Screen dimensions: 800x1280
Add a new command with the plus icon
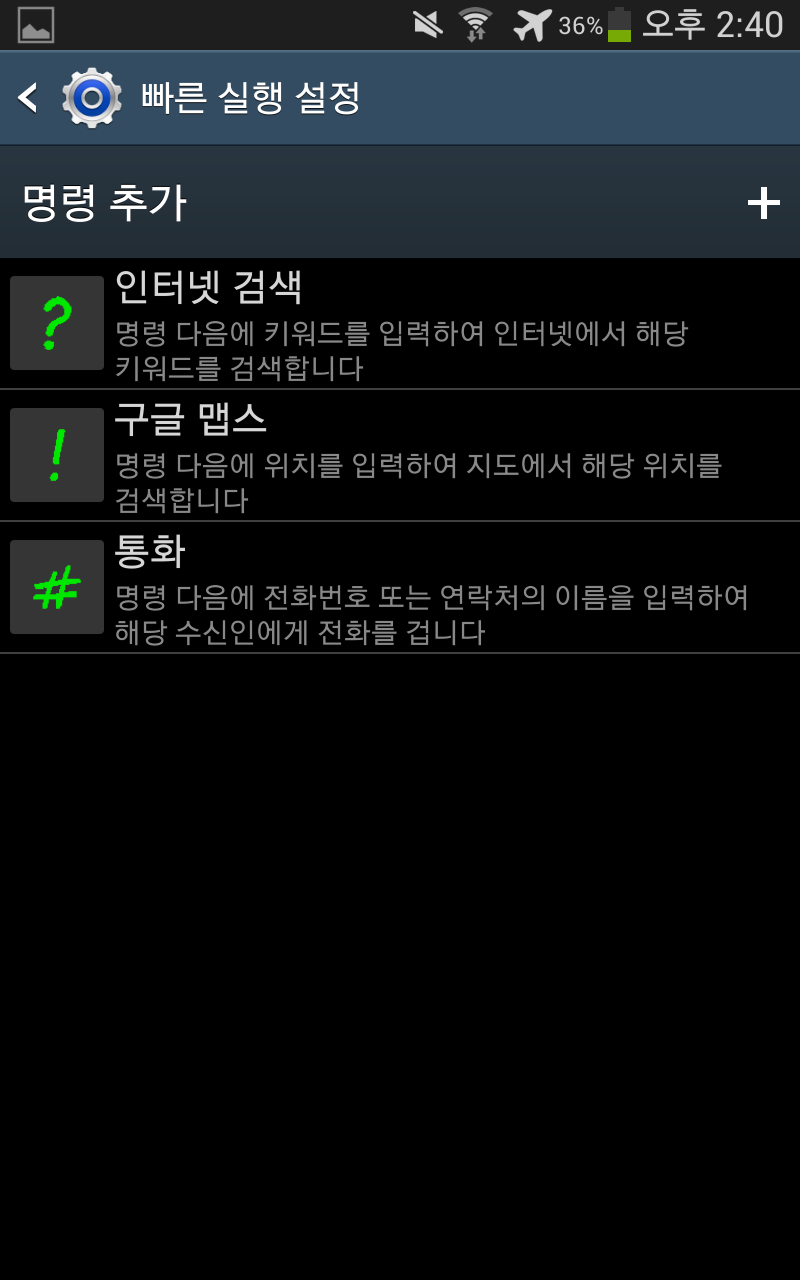pyautogui.click(x=763, y=203)
